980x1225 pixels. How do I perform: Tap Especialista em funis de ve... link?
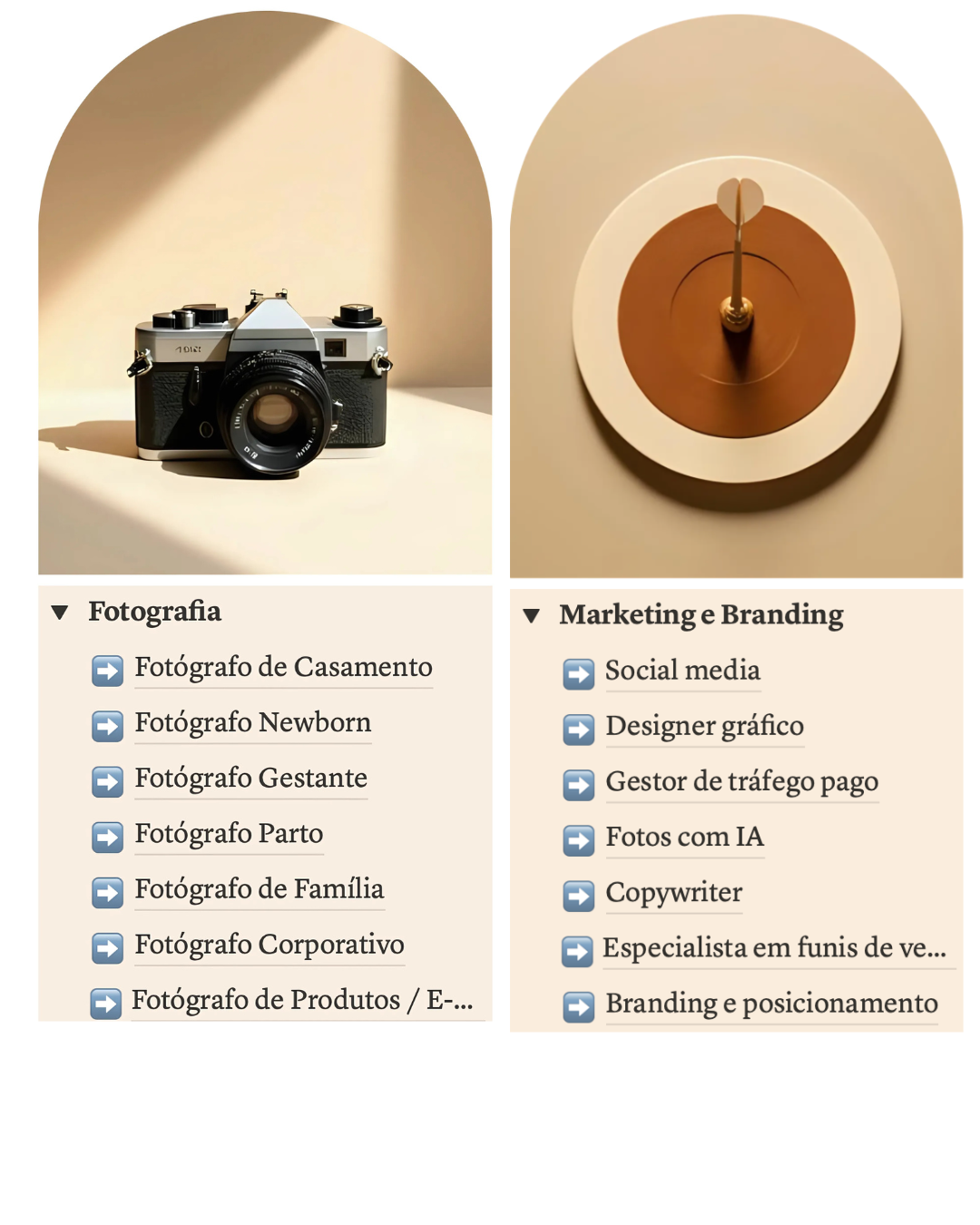(x=773, y=948)
